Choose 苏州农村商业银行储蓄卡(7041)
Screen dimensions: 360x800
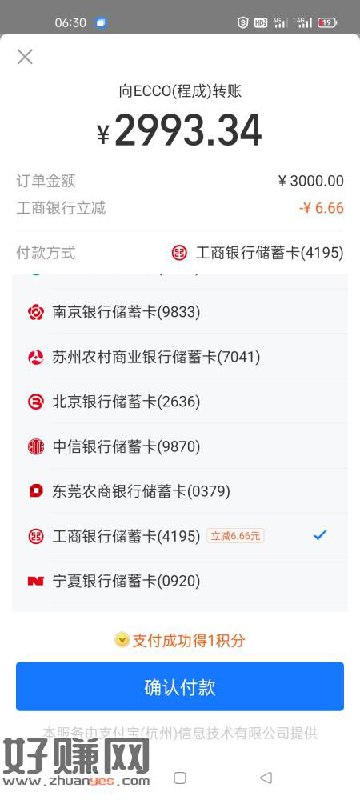point(180,357)
